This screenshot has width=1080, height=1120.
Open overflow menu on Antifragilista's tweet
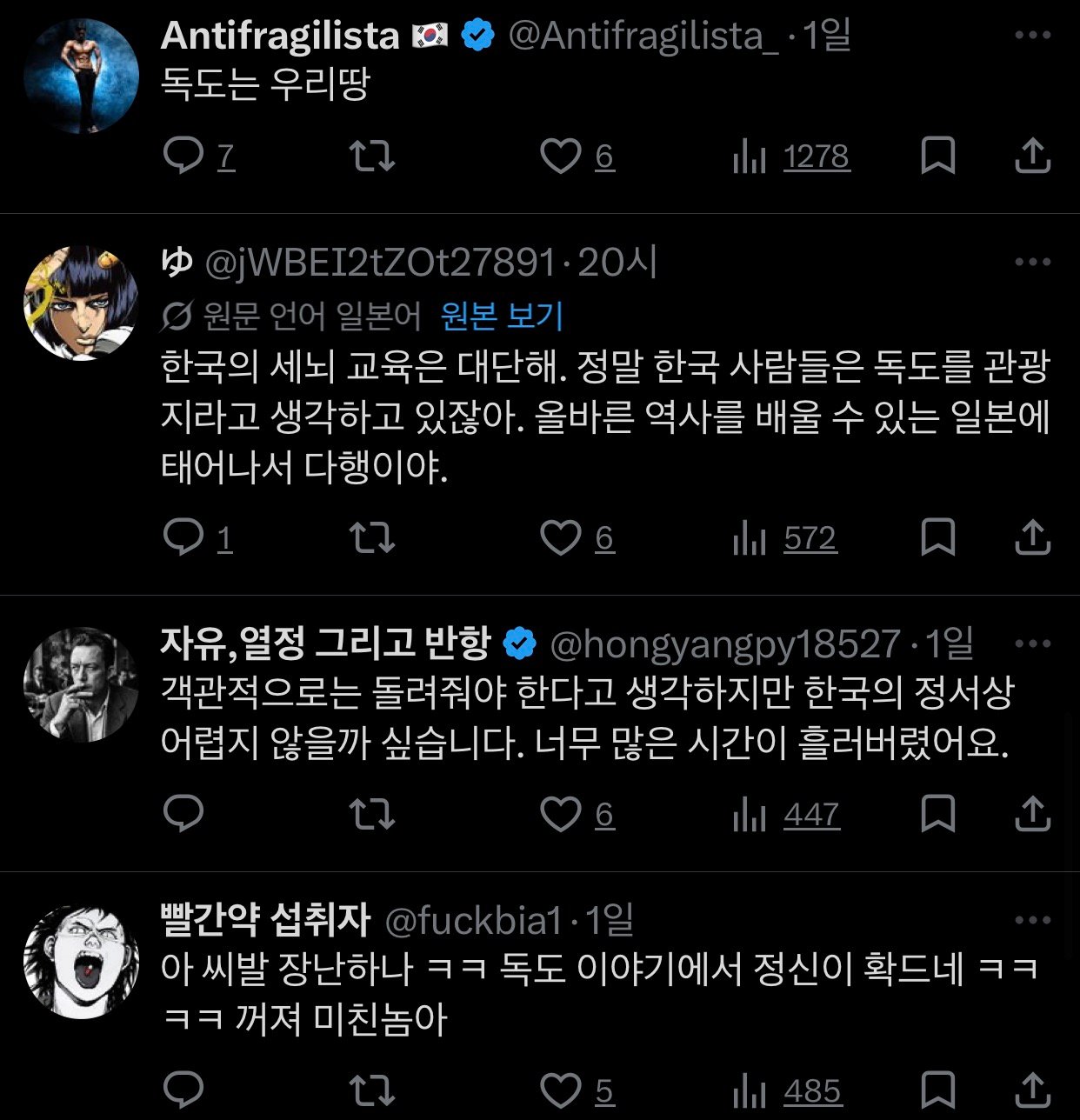tap(1033, 36)
